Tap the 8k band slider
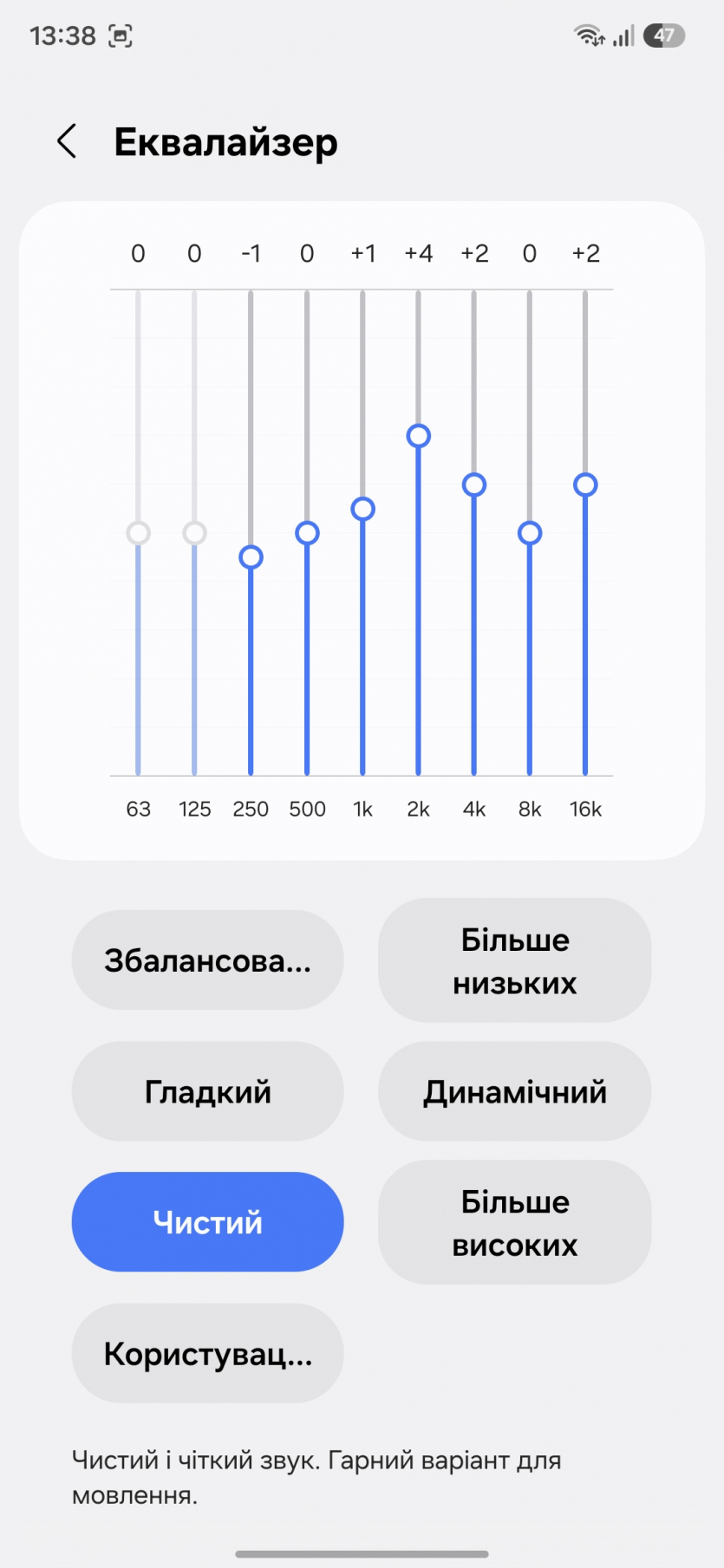724x1568 pixels. (x=530, y=533)
